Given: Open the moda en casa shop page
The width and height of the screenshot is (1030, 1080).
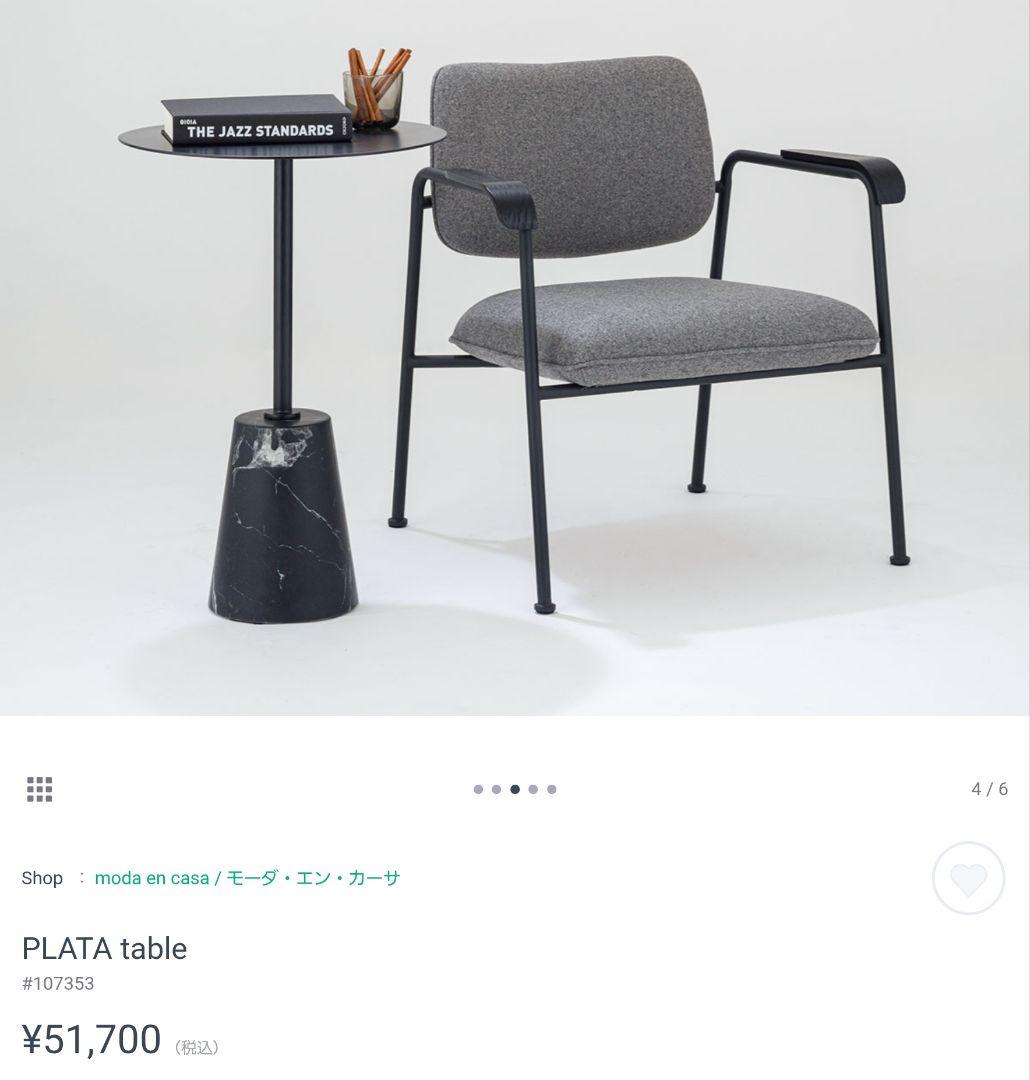Looking at the screenshot, I should 152,878.
